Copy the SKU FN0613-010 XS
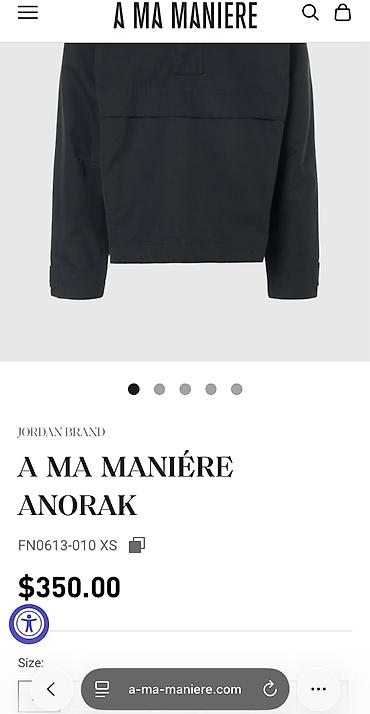 point(137,545)
